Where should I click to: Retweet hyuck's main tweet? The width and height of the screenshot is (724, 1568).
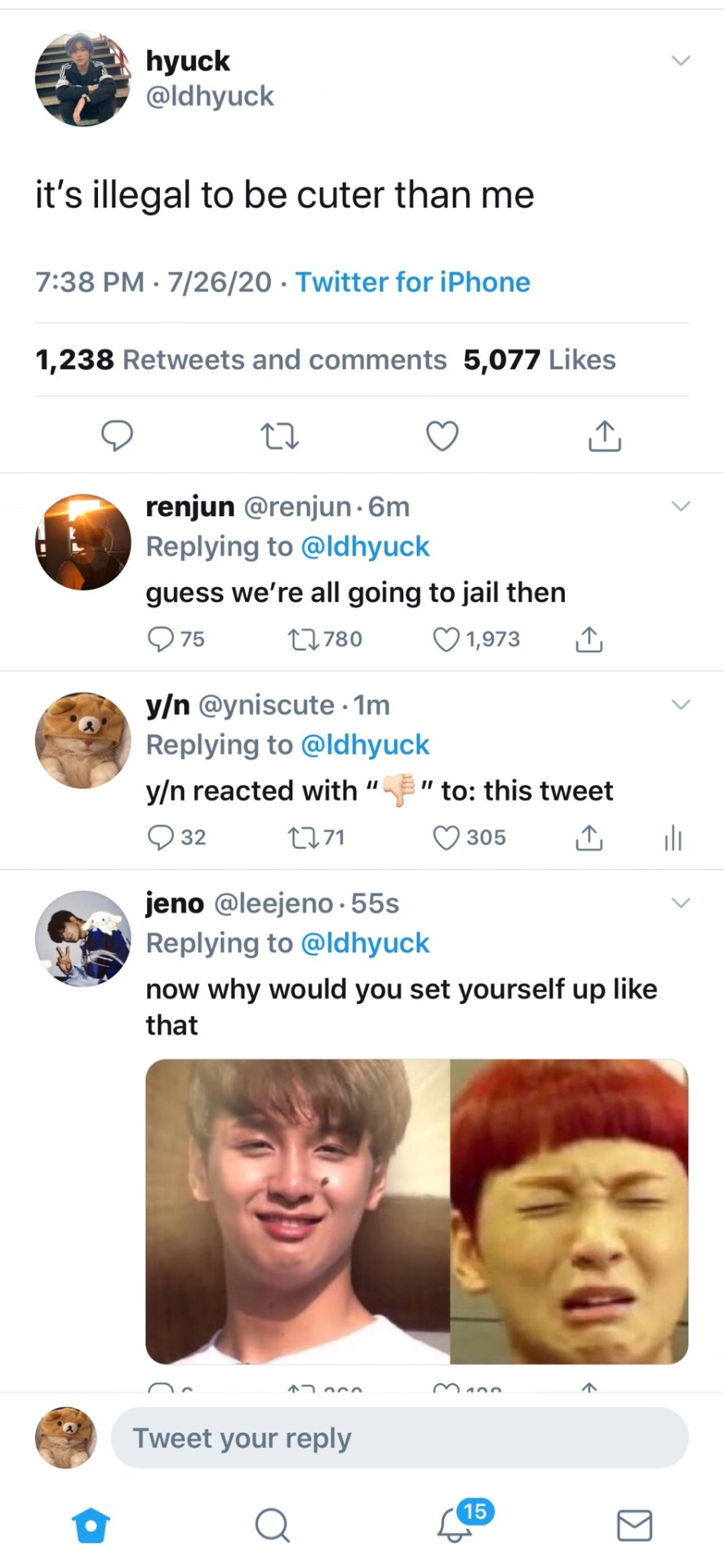(x=279, y=436)
